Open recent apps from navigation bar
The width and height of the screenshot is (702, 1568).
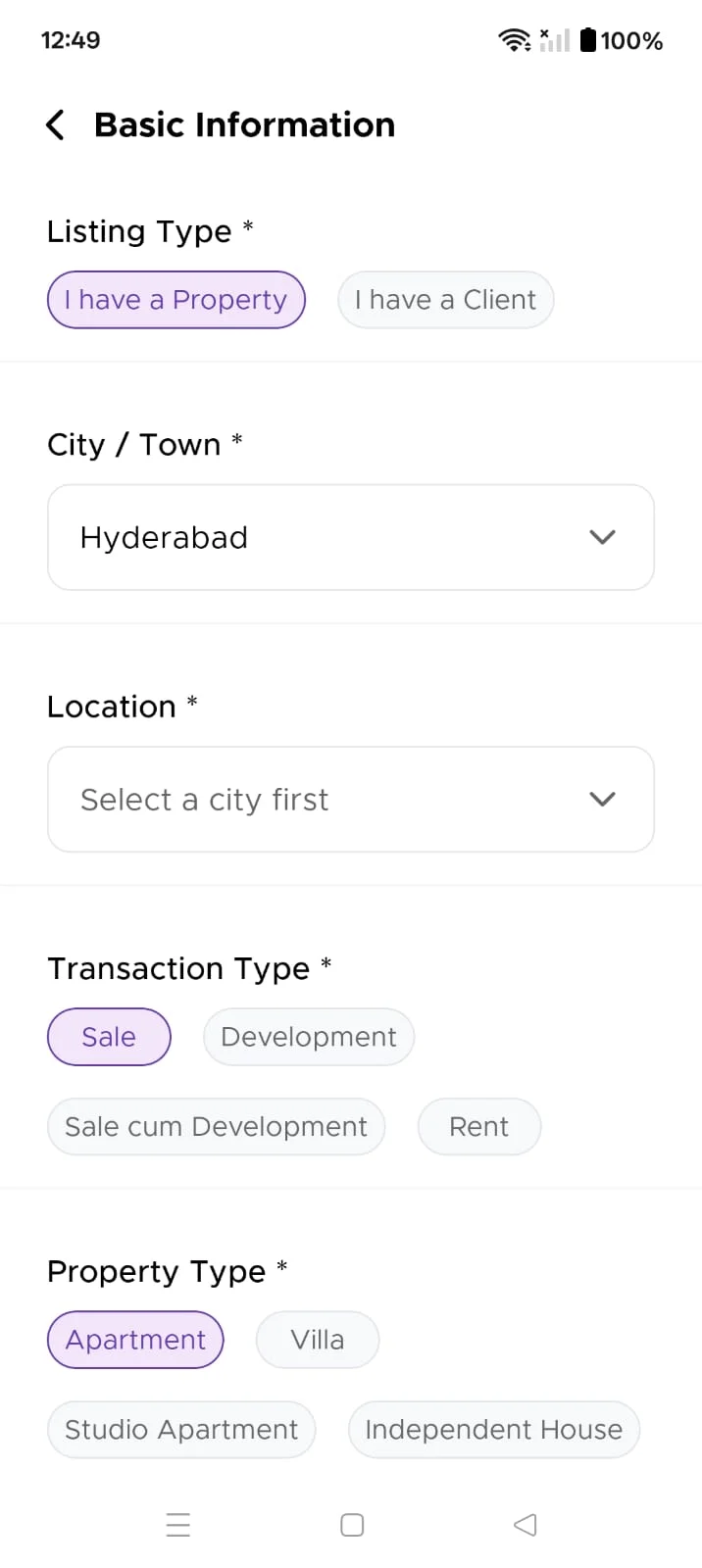(x=178, y=1525)
